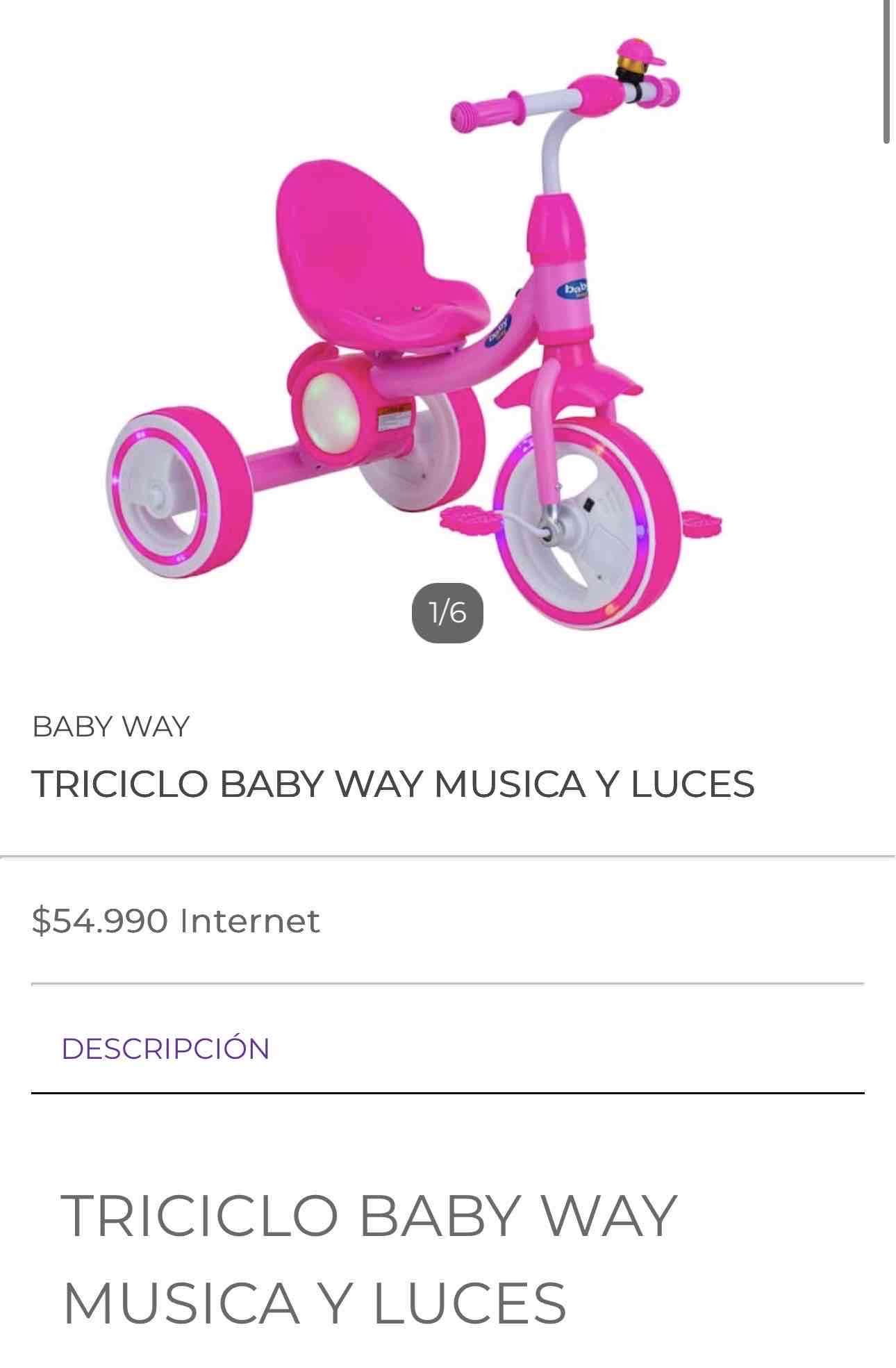Open the BABY WAY brand page
This screenshot has width=896, height=1368.
pyautogui.click(x=111, y=725)
